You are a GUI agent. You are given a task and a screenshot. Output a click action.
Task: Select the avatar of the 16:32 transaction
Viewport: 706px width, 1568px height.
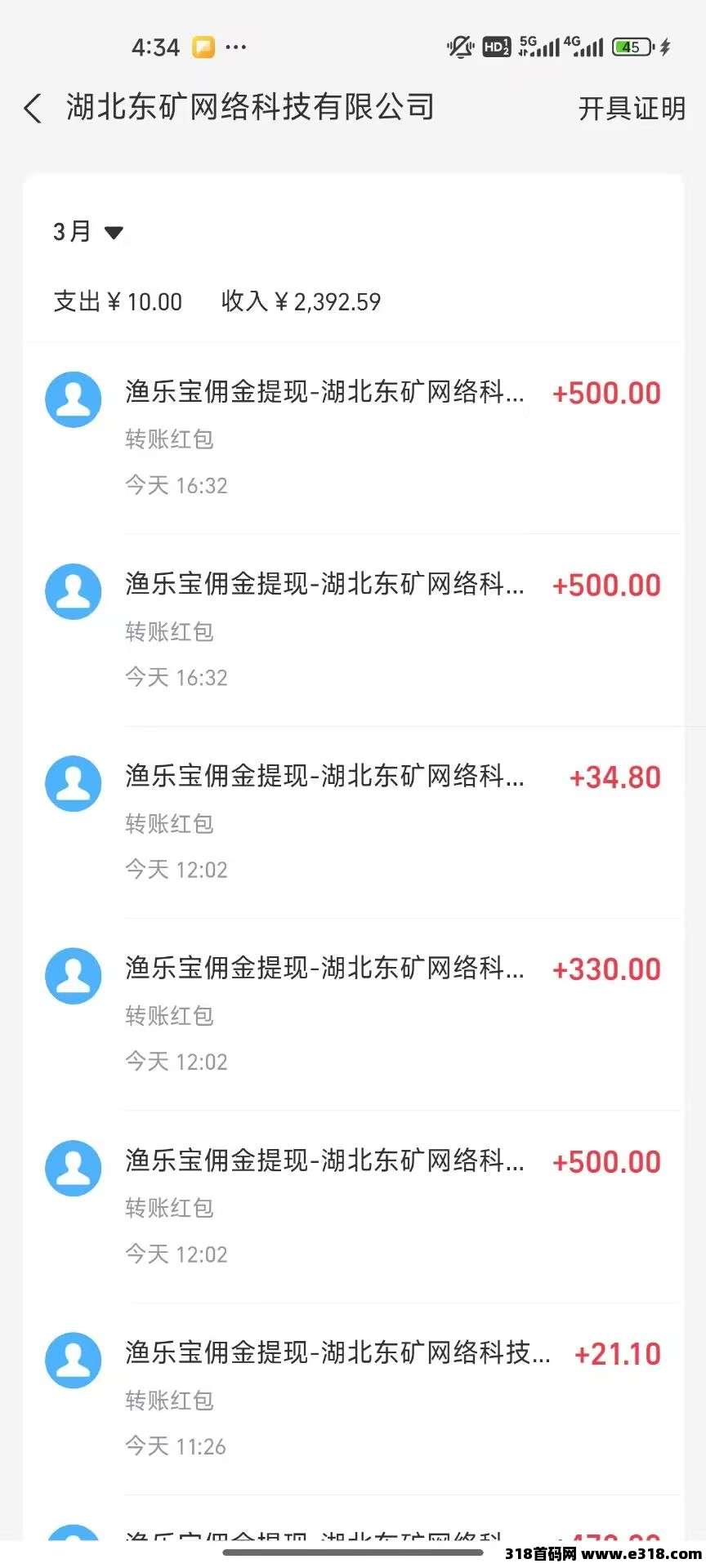[73, 399]
